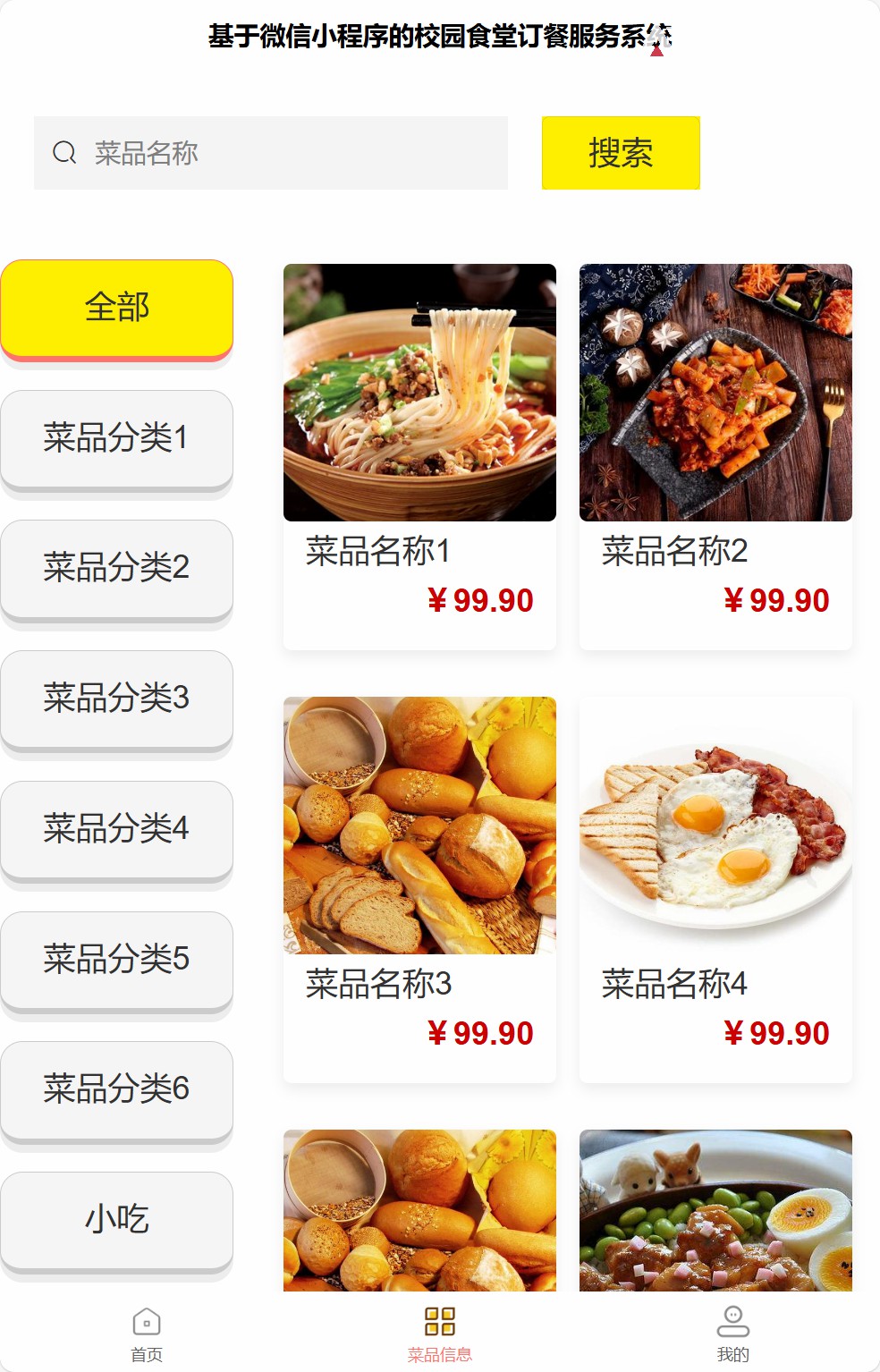The width and height of the screenshot is (880, 1372).
Task: Choose 菜品分类3 category
Action: [117, 699]
